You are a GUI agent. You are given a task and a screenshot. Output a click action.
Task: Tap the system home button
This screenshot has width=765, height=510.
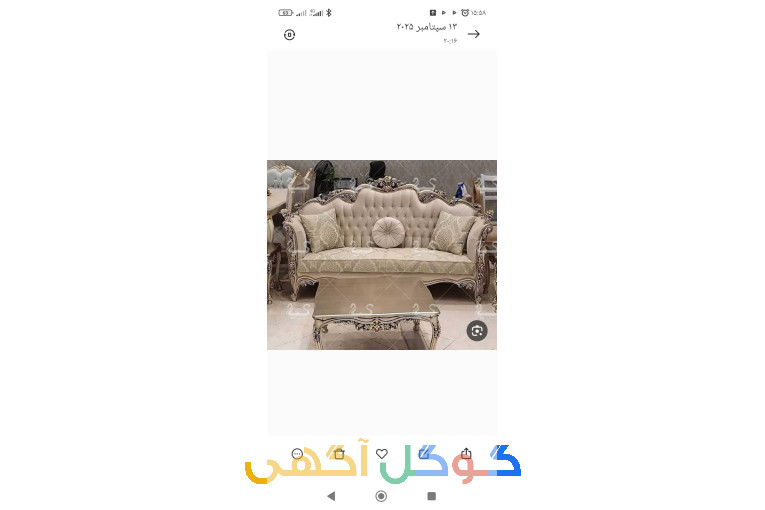[381, 496]
